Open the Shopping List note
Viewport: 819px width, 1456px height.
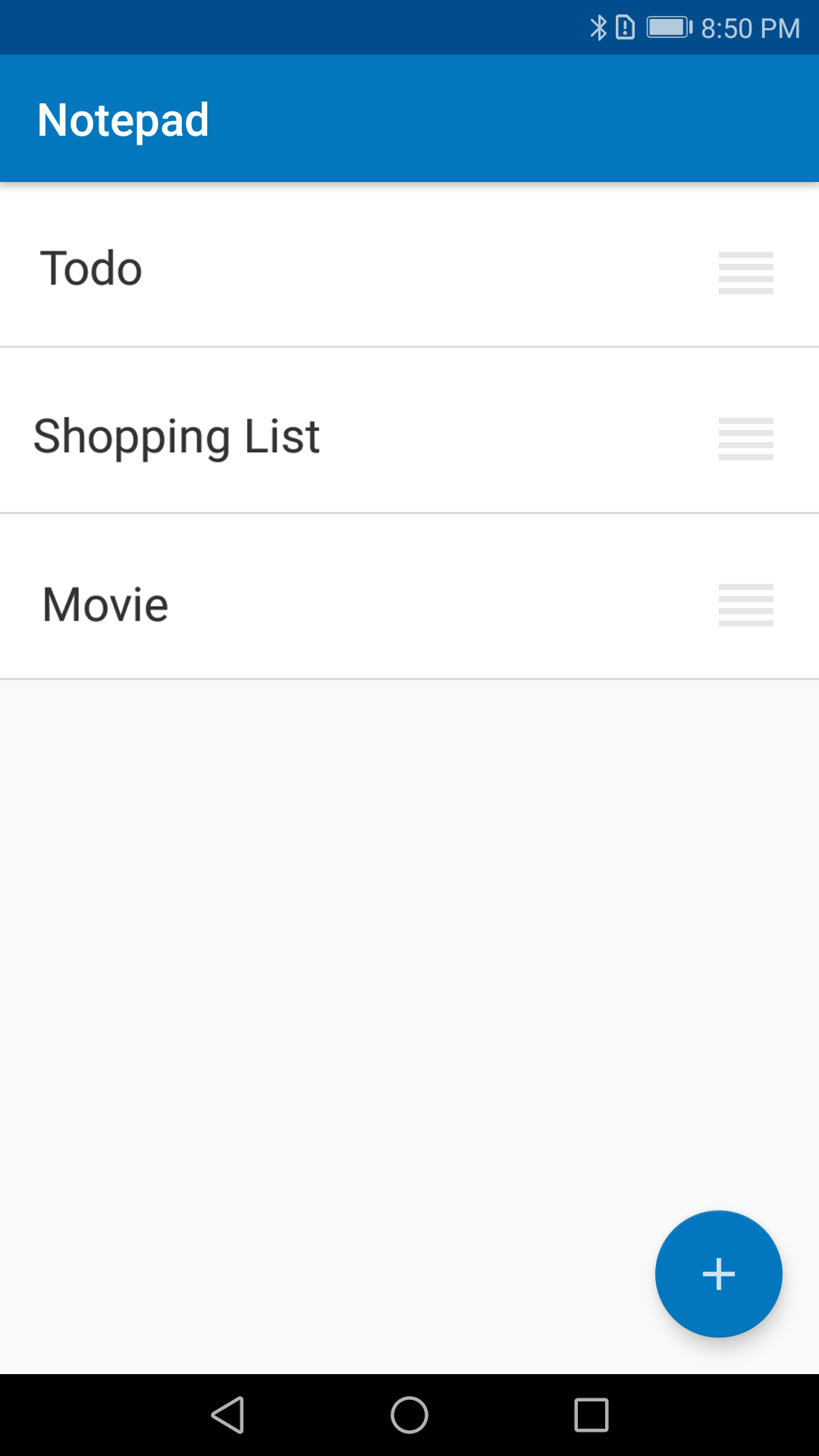pos(303,435)
